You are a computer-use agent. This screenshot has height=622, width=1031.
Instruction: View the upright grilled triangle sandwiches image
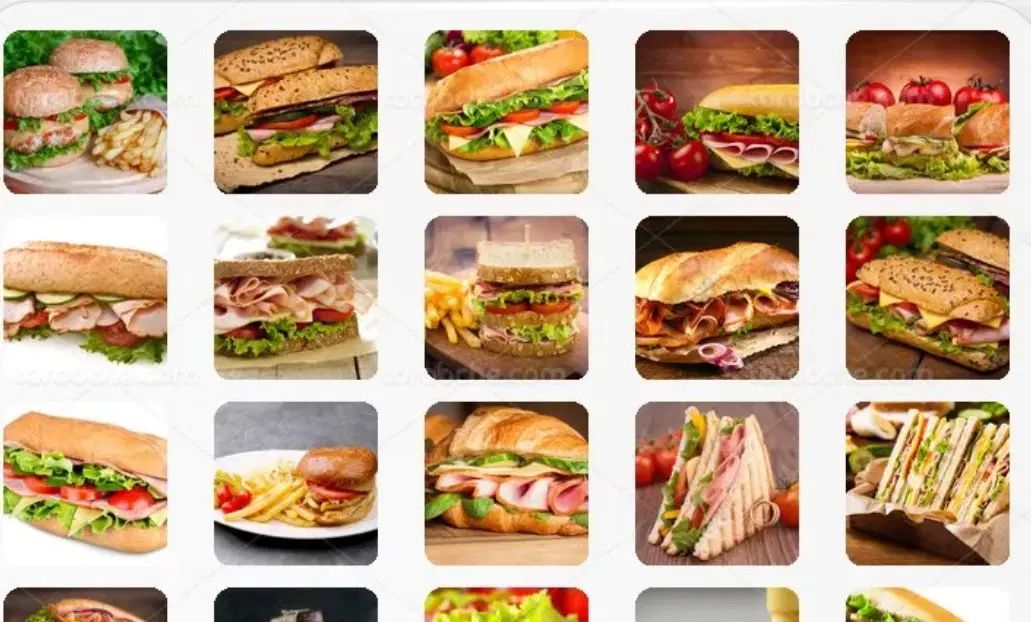pyautogui.click(x=717, y=483)
